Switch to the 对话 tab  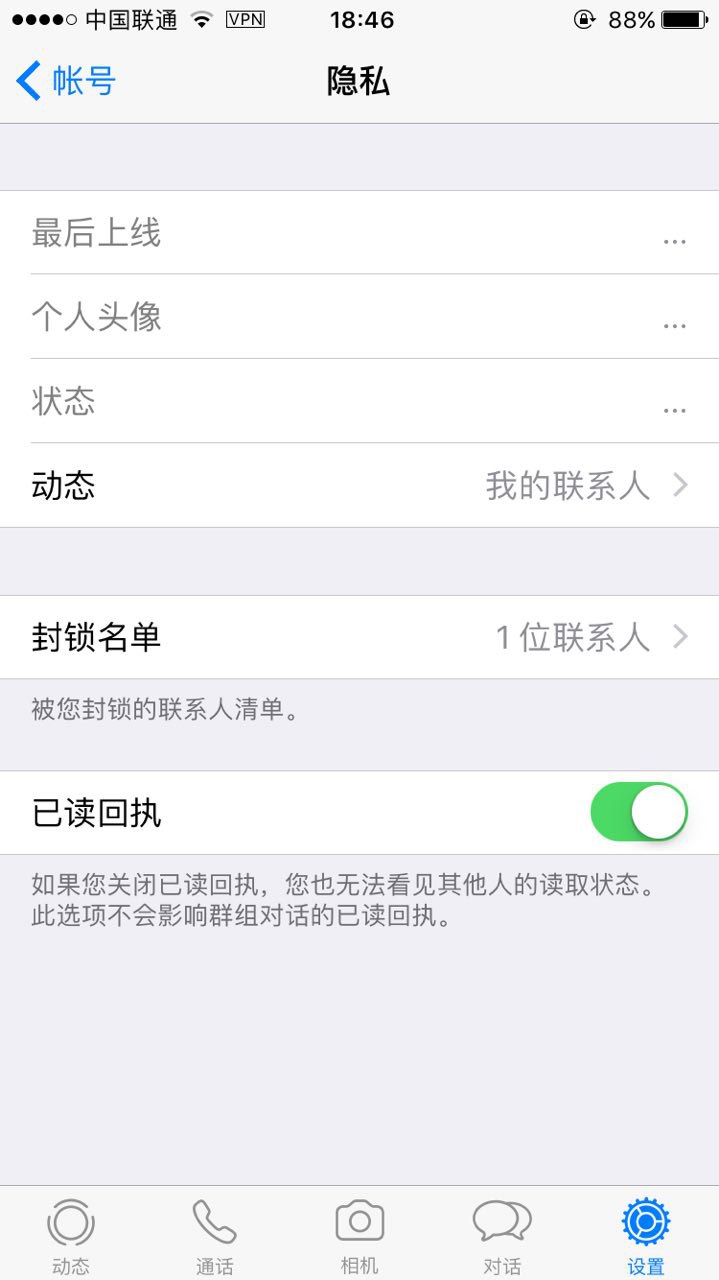(x=502, y=1237)
